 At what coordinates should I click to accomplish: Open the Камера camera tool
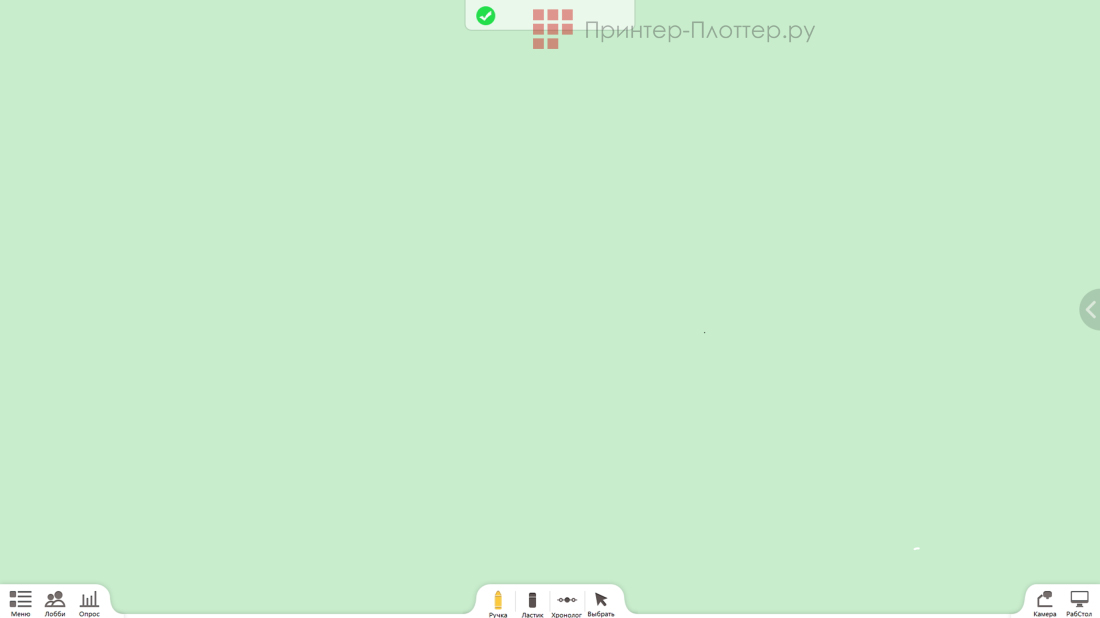[x=1044, y=601]
